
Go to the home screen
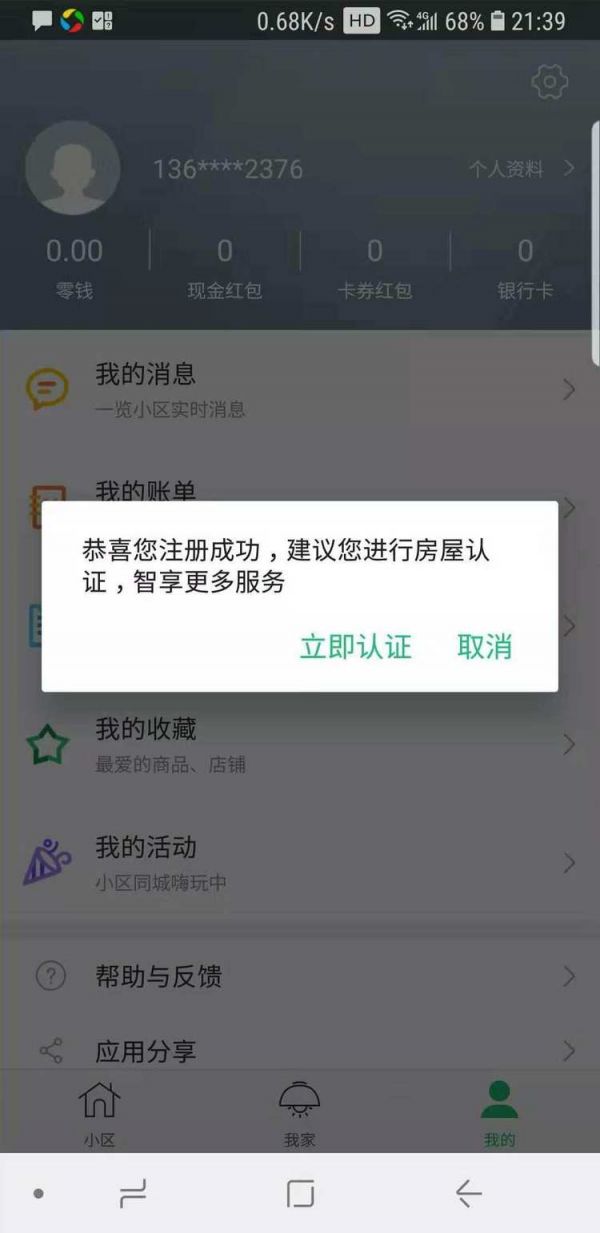pos(300,1193)
